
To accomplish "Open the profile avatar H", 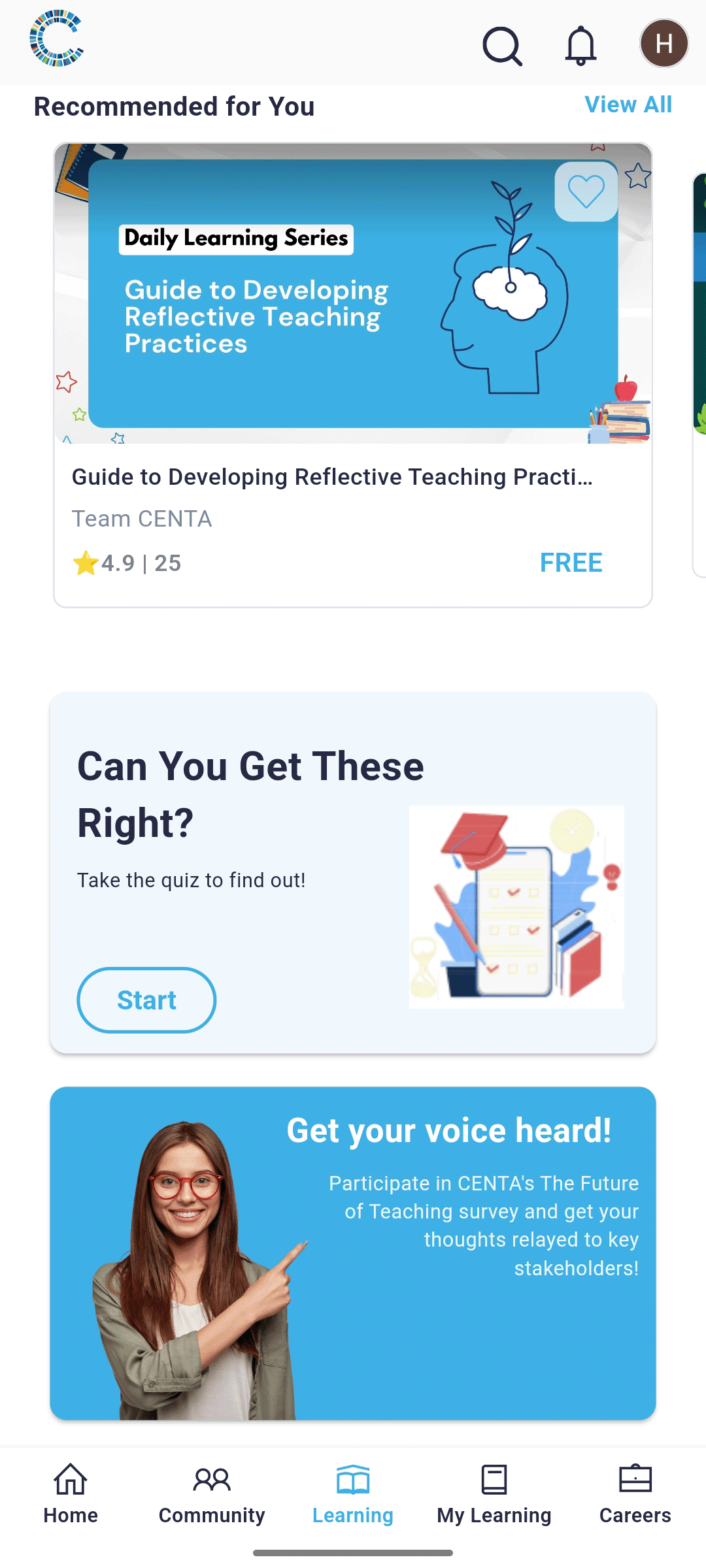I will 664,44.
